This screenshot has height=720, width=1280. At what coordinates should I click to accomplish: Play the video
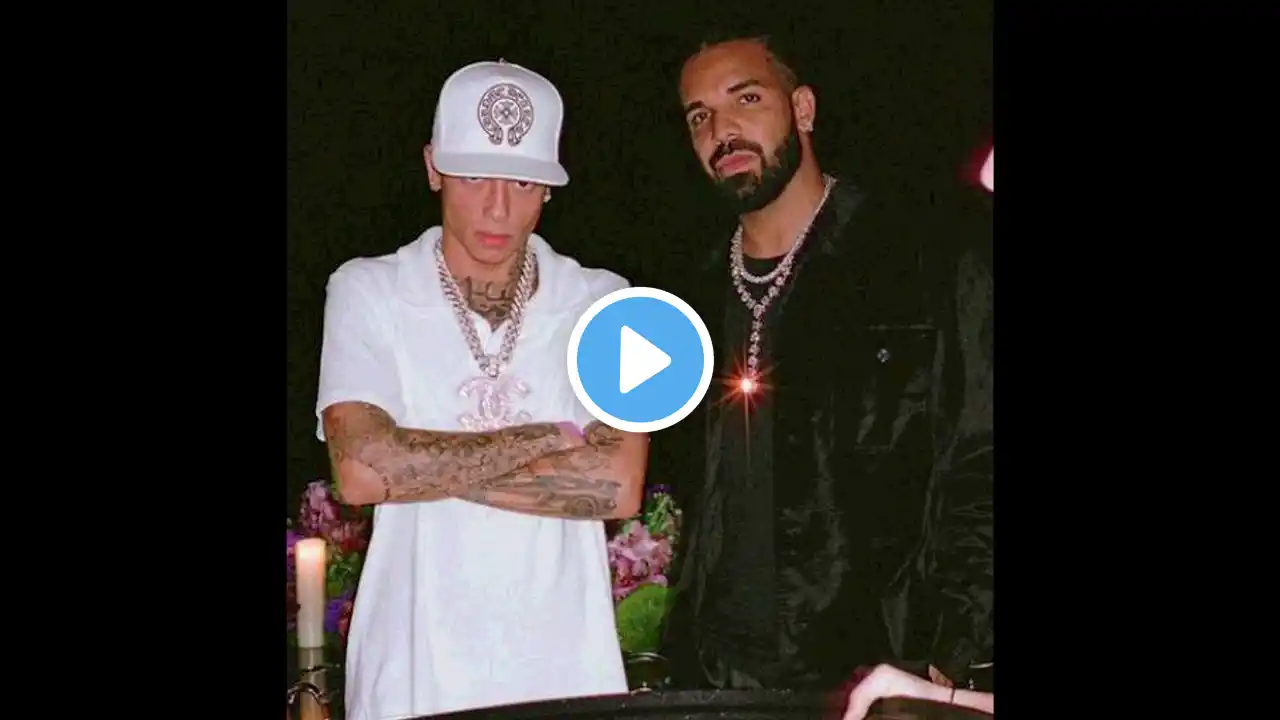[640, 360]
